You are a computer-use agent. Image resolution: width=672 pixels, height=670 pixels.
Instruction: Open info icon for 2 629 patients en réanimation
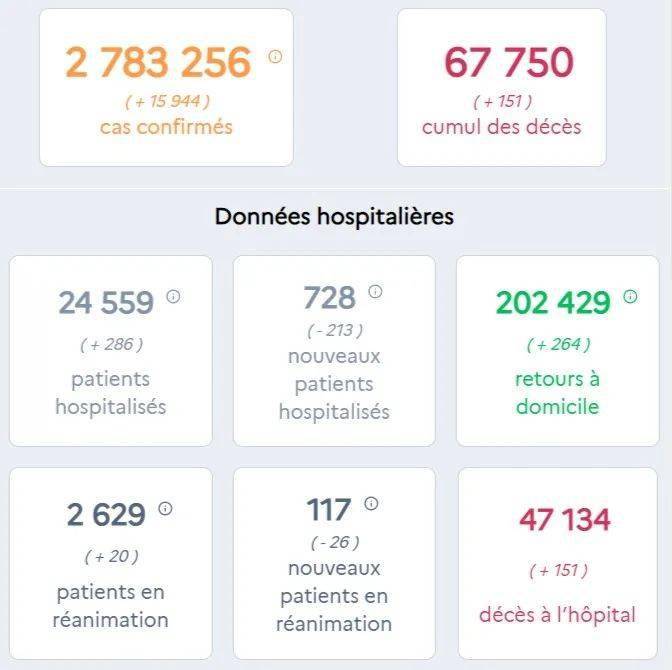tap(165, 508)
